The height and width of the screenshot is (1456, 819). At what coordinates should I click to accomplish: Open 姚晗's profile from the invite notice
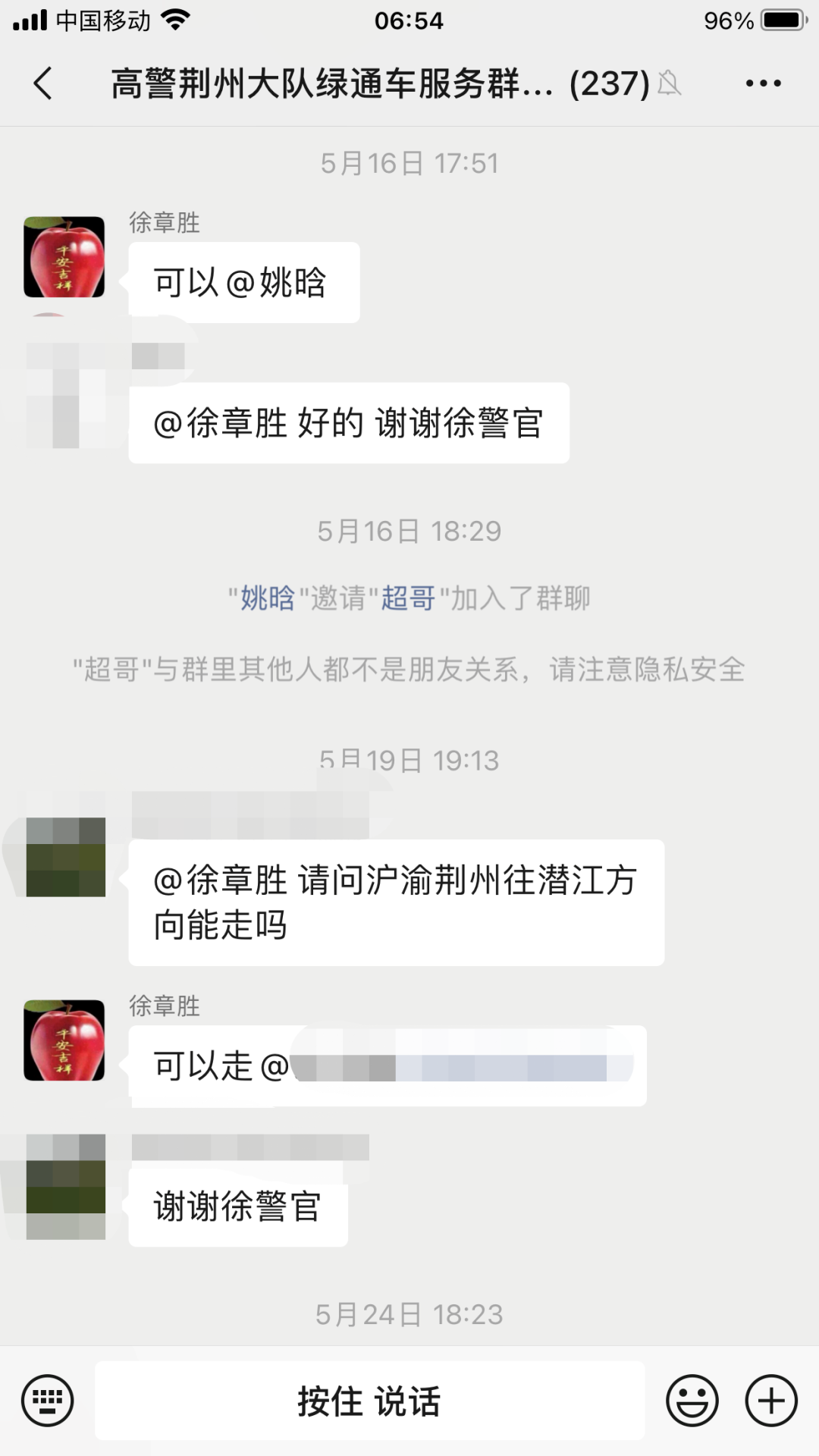(x=267, y=598)
